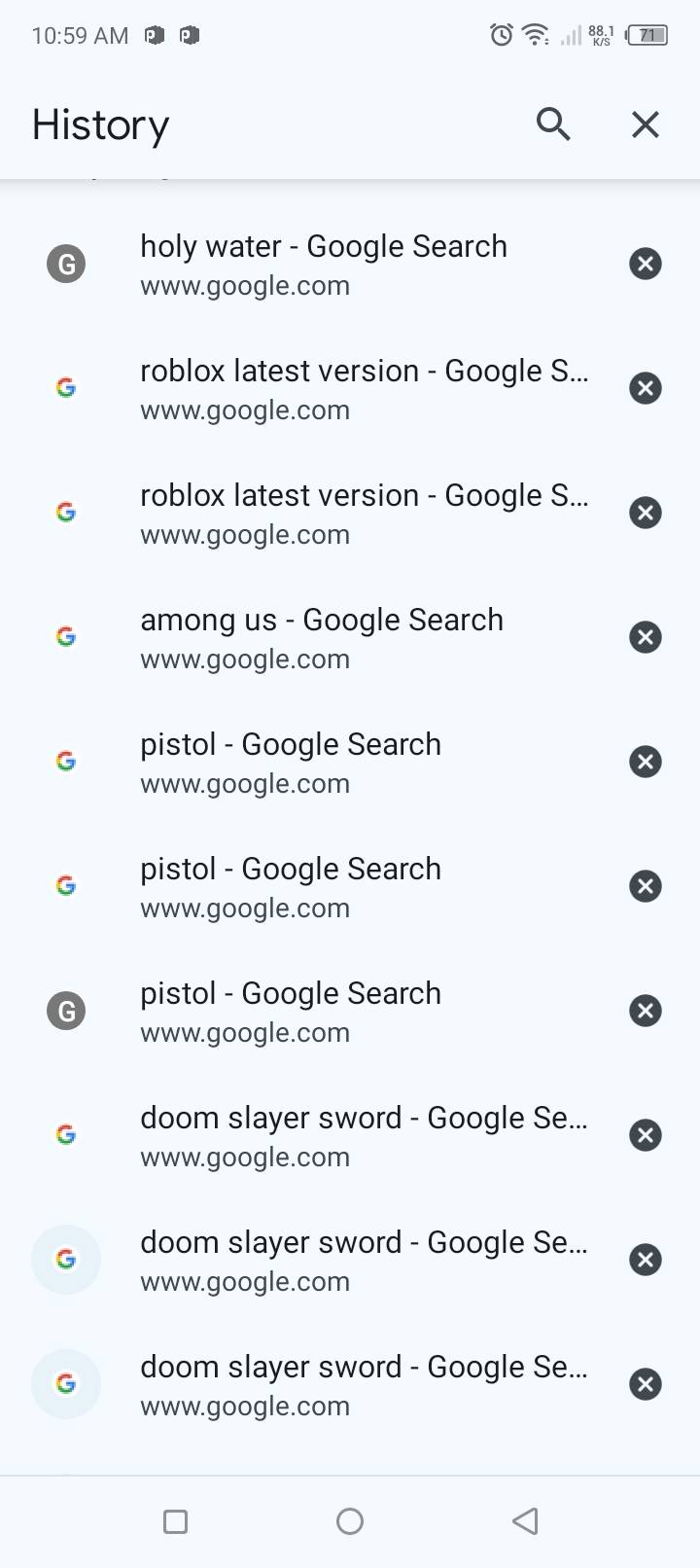Close the History screen
This screenshot has height=1568, width=700.
pyautogui.click(x=646, y=125)
